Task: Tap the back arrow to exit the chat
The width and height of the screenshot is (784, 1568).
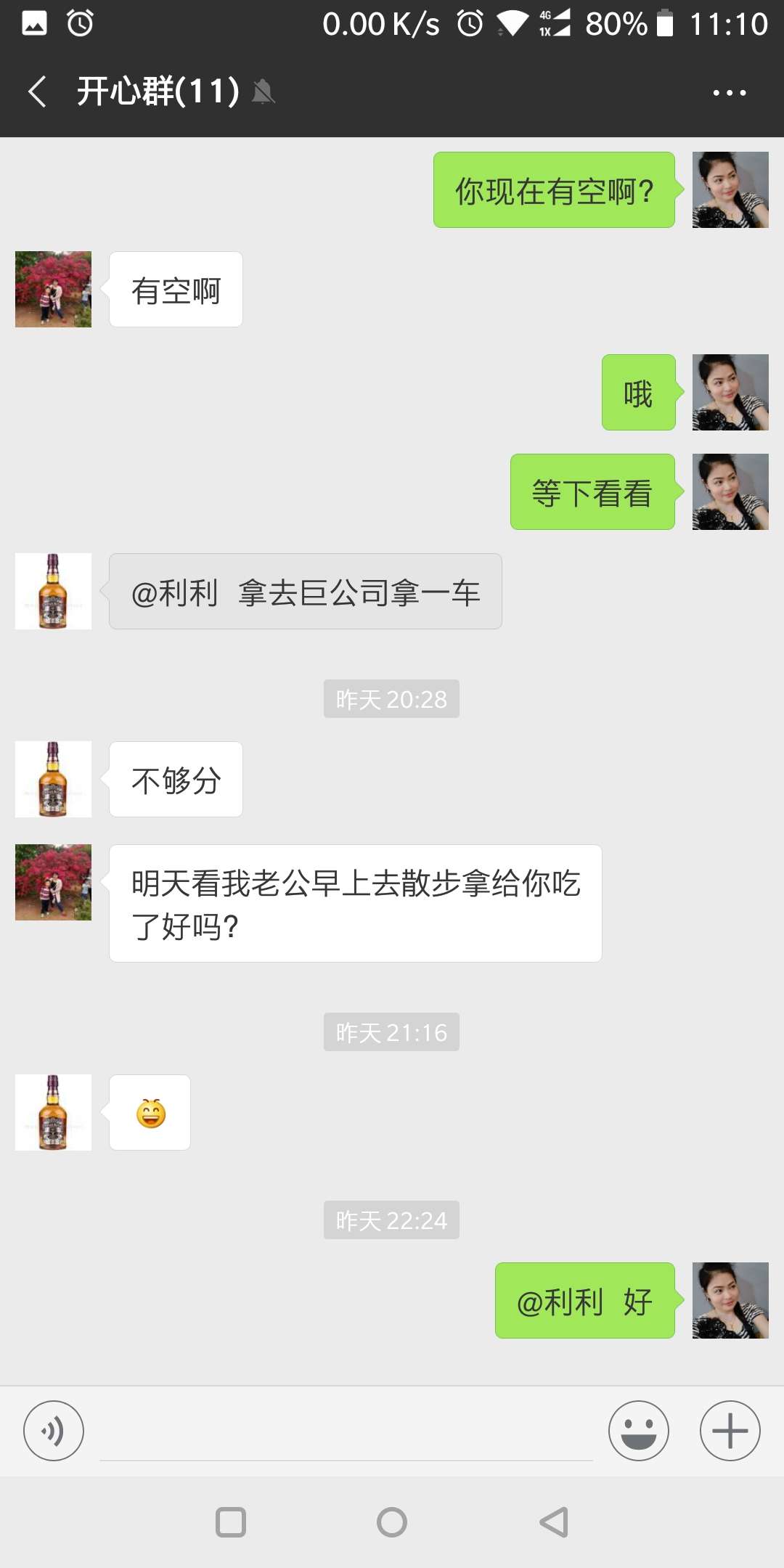Action: pyautogui.click(x=36, y=92)
